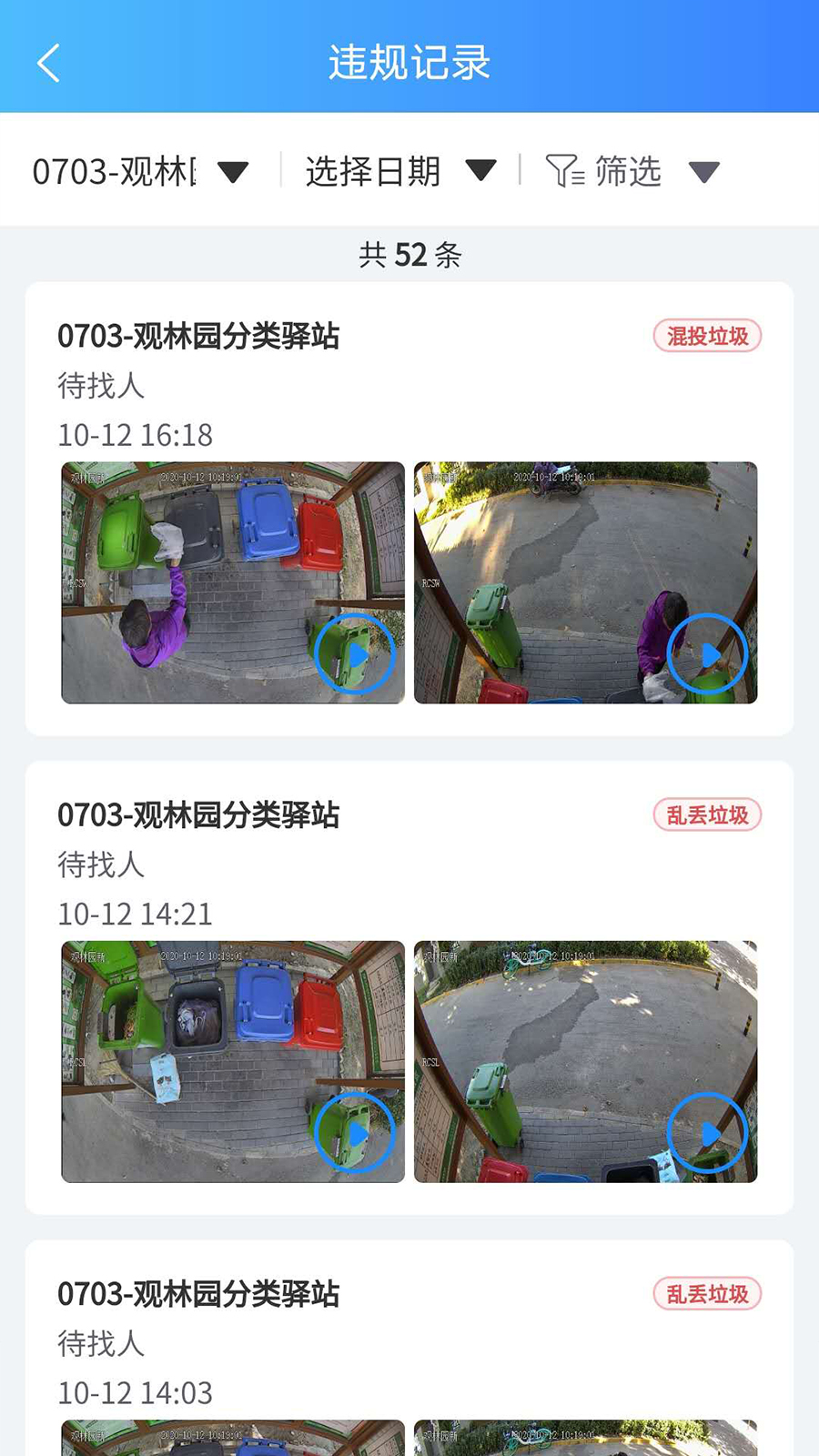Image resolution: width=819 pixels, height=1456 pixels.
Task: Play the left video of the 10-12 14:21 record
Action: pos(354,1133)
